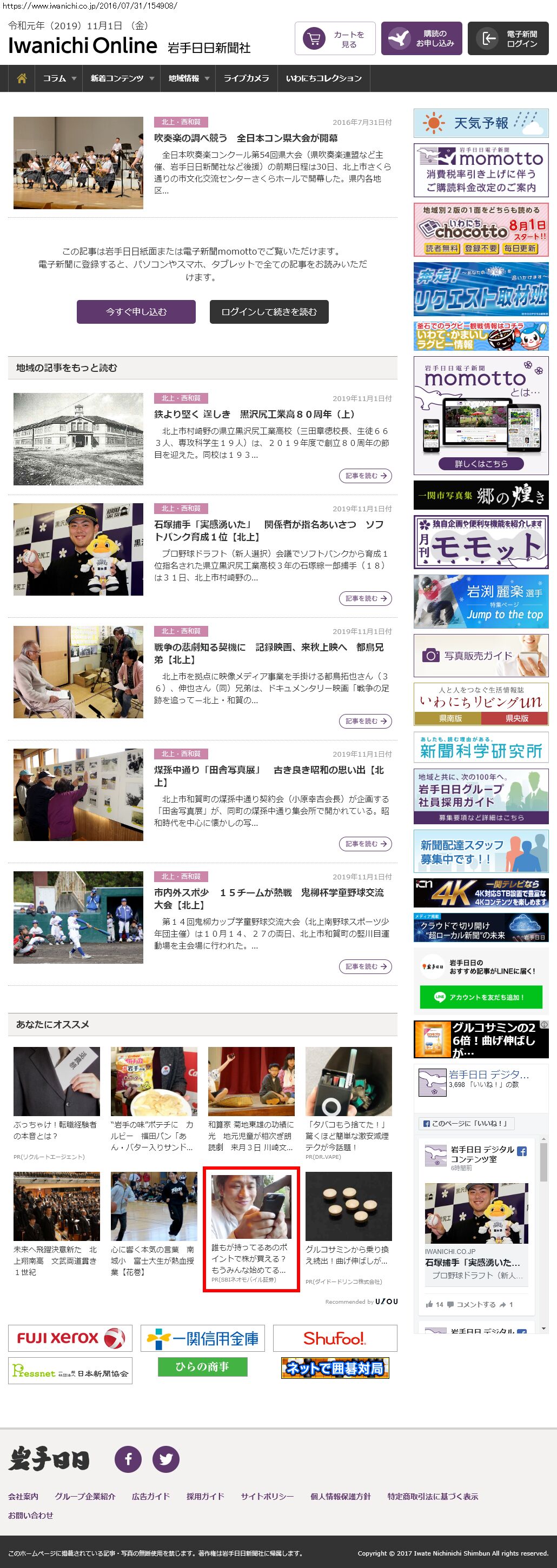Image resolution: width=557 pixels, height=1568 pixels.
Task: Read more of 黒沢尻工業高80周年 article
Action: 364,476
